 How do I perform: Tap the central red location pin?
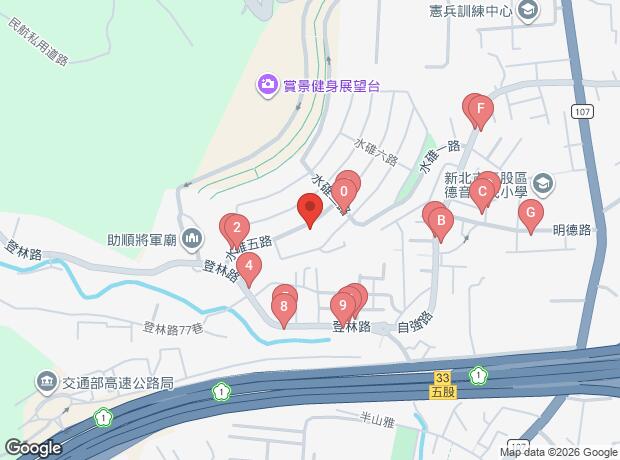pos(310,209)
